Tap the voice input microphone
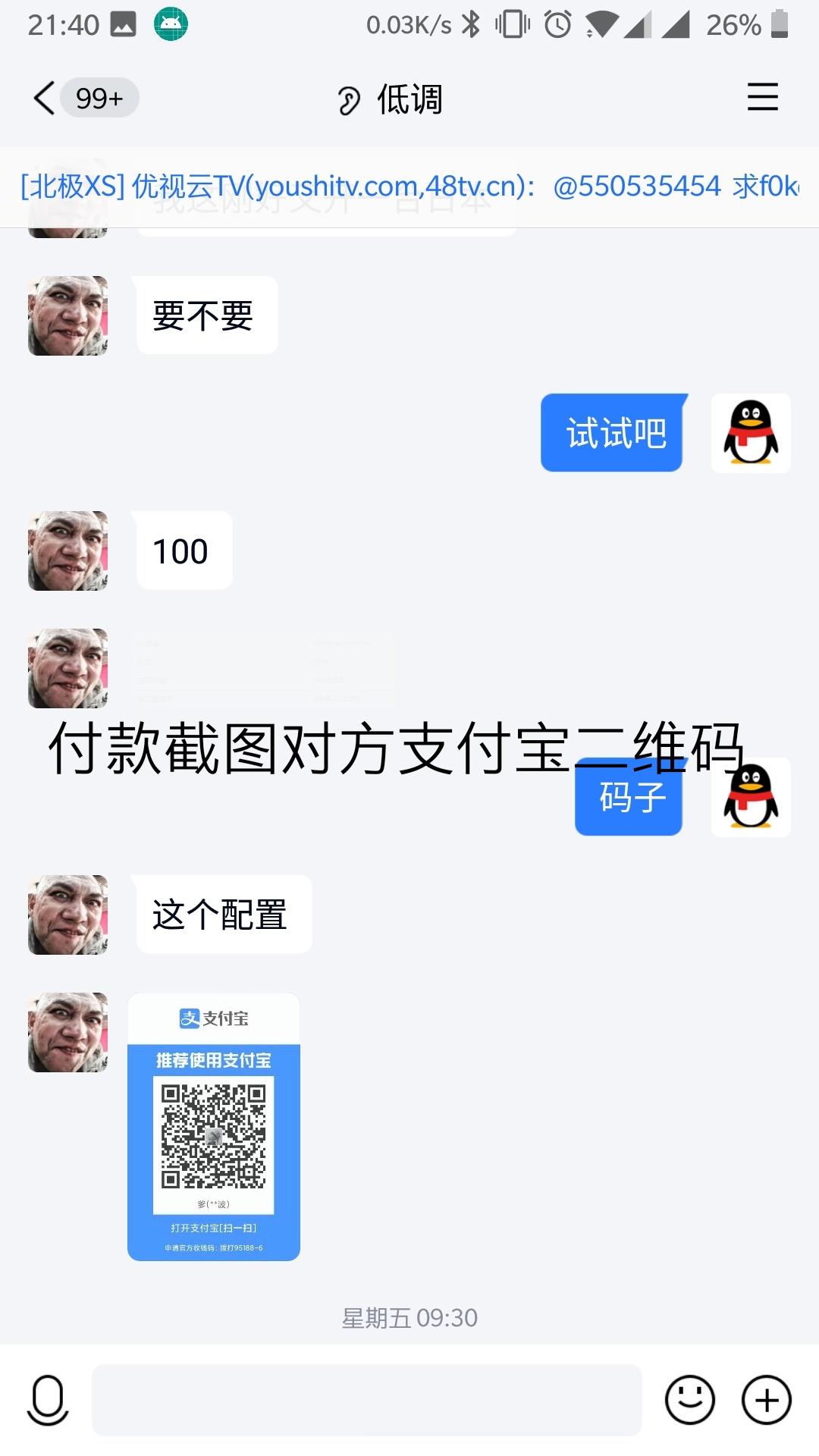Screen dimensions: 819x1456 48,1399
